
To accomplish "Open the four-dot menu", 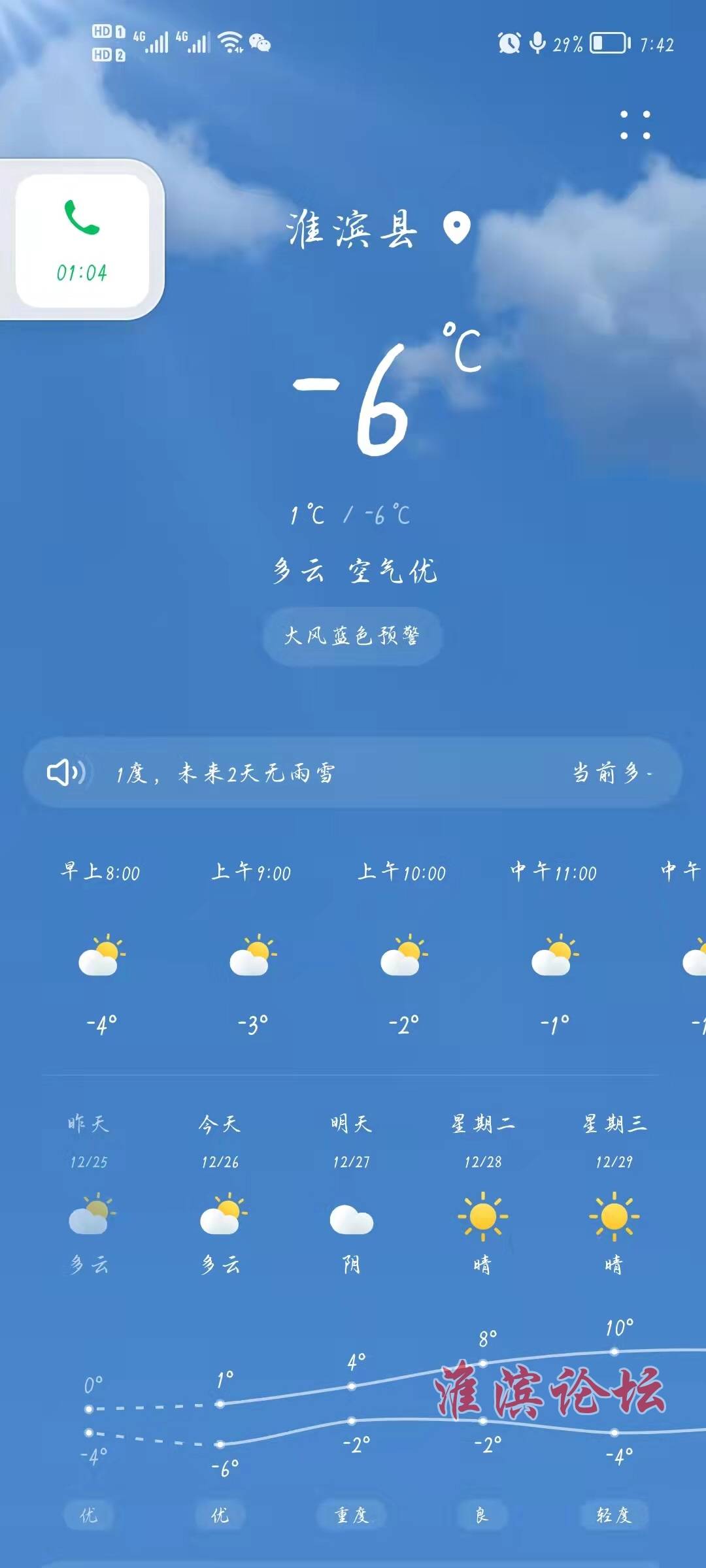I will pos(635,124).
